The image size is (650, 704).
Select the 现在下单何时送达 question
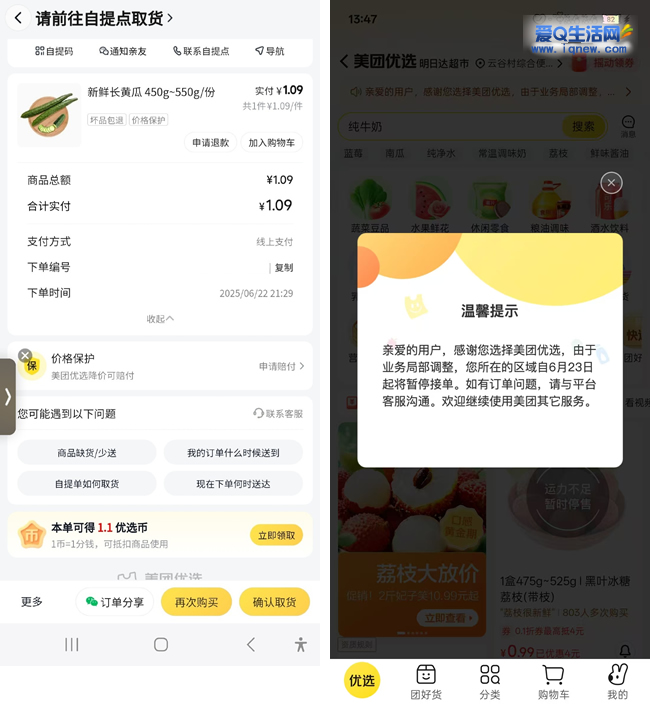(233, 484)
